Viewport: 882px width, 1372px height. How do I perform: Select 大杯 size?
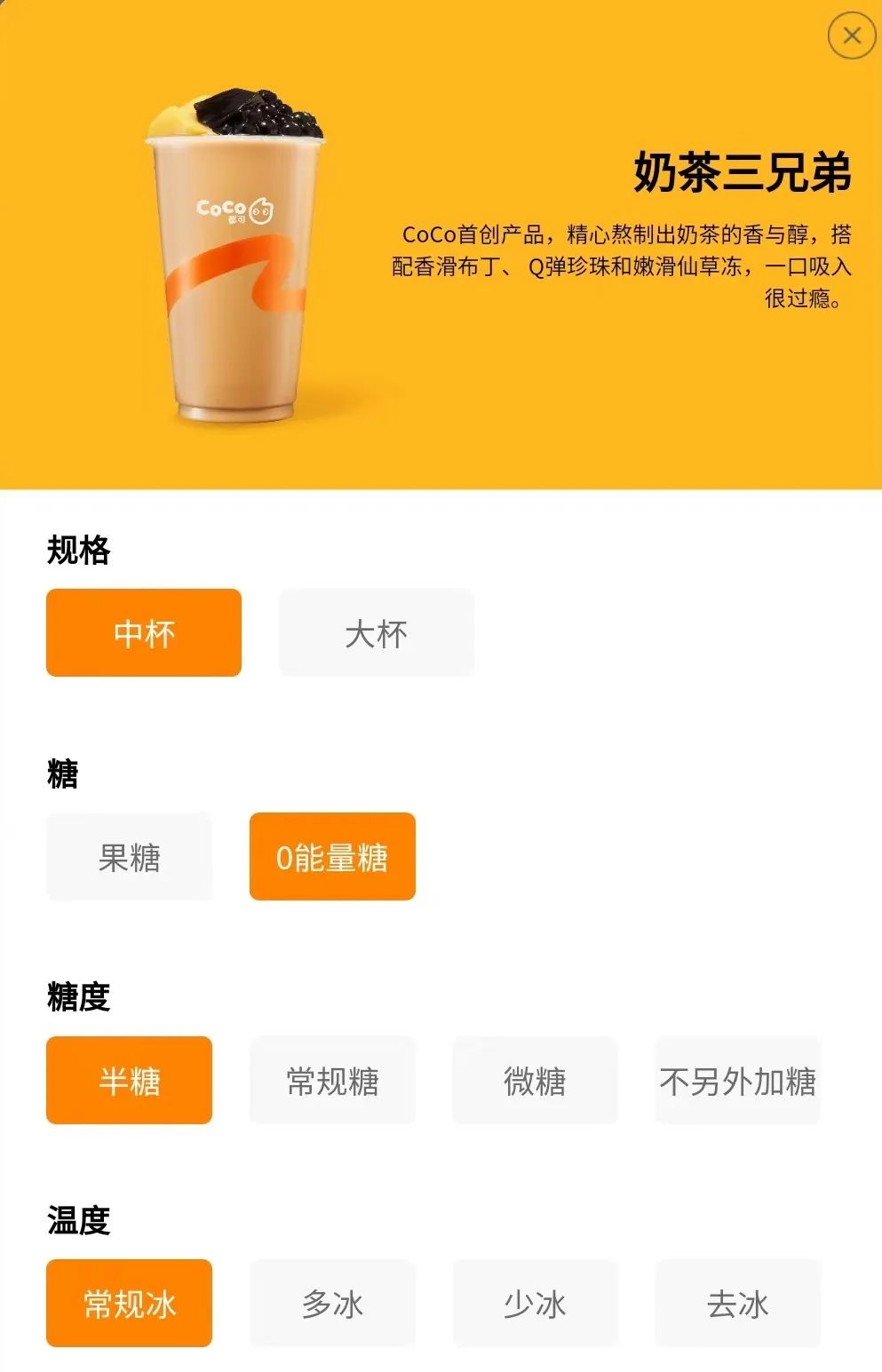pos(377,633)
